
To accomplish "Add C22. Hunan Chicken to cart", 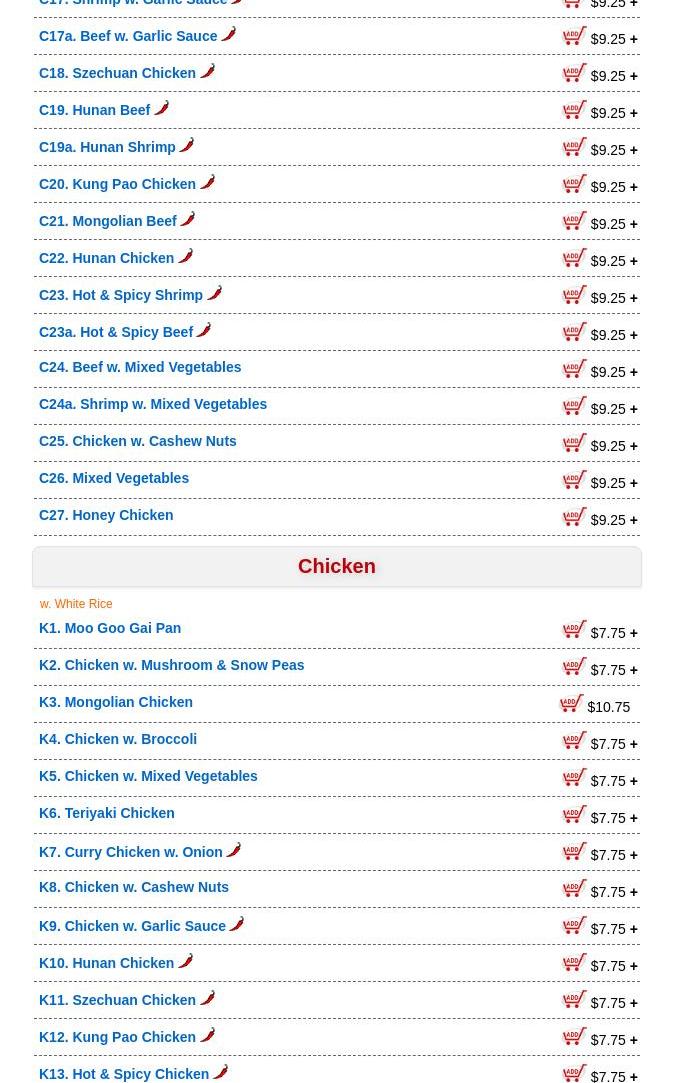I will point(574,259).
